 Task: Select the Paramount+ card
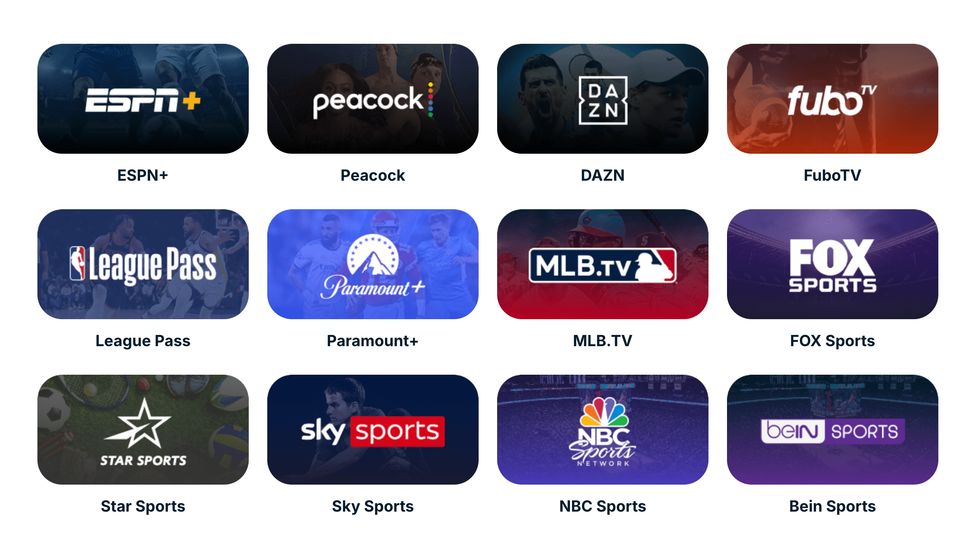tap(373, 264)
